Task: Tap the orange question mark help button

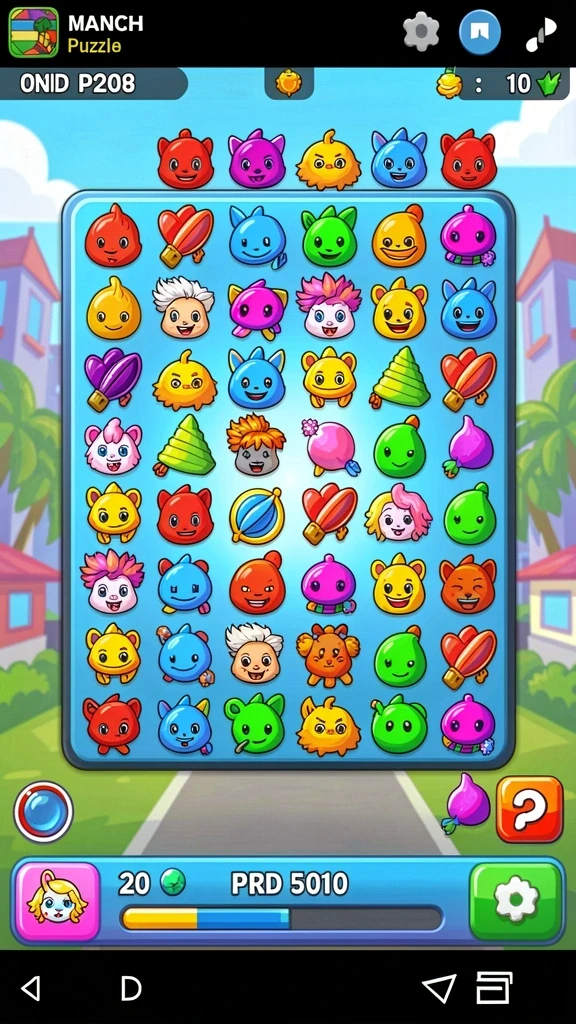Action: click(530, 809)
